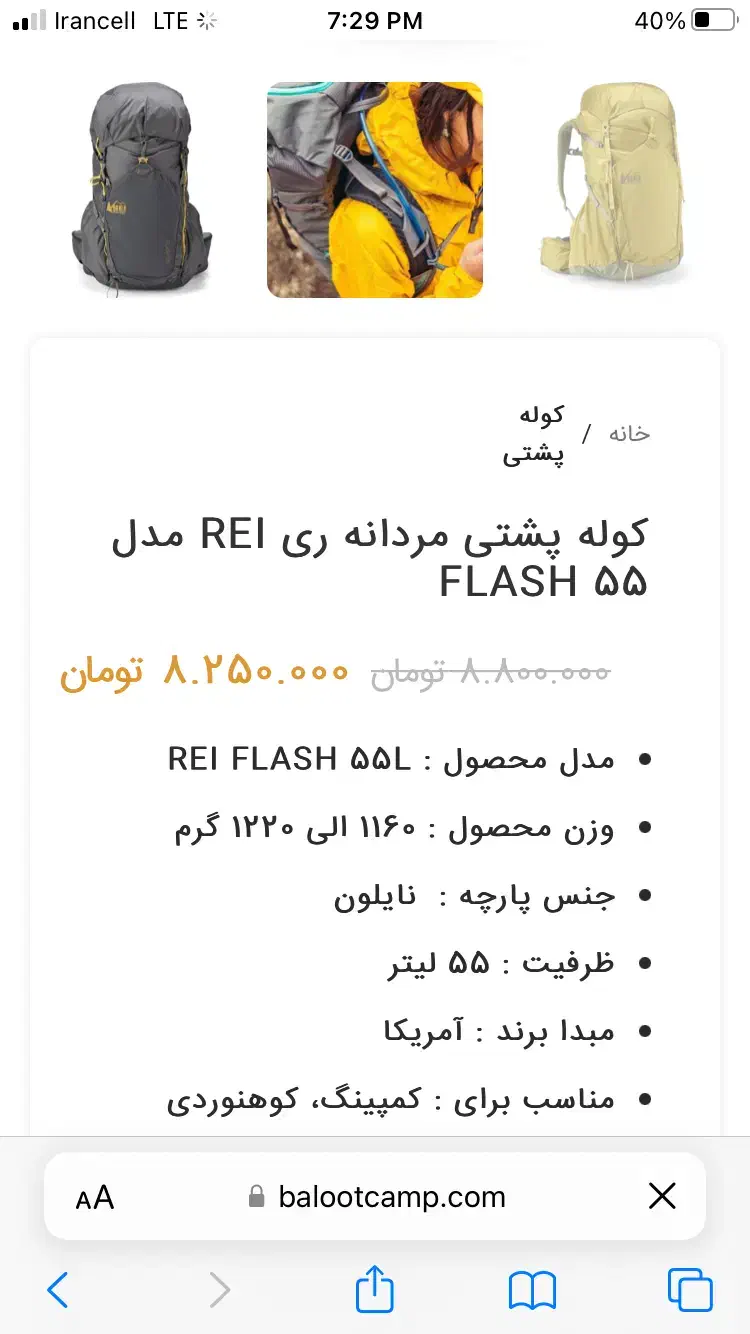Tap the crossed-out original price
This screenshot has width=750, height=1334.
490,672
